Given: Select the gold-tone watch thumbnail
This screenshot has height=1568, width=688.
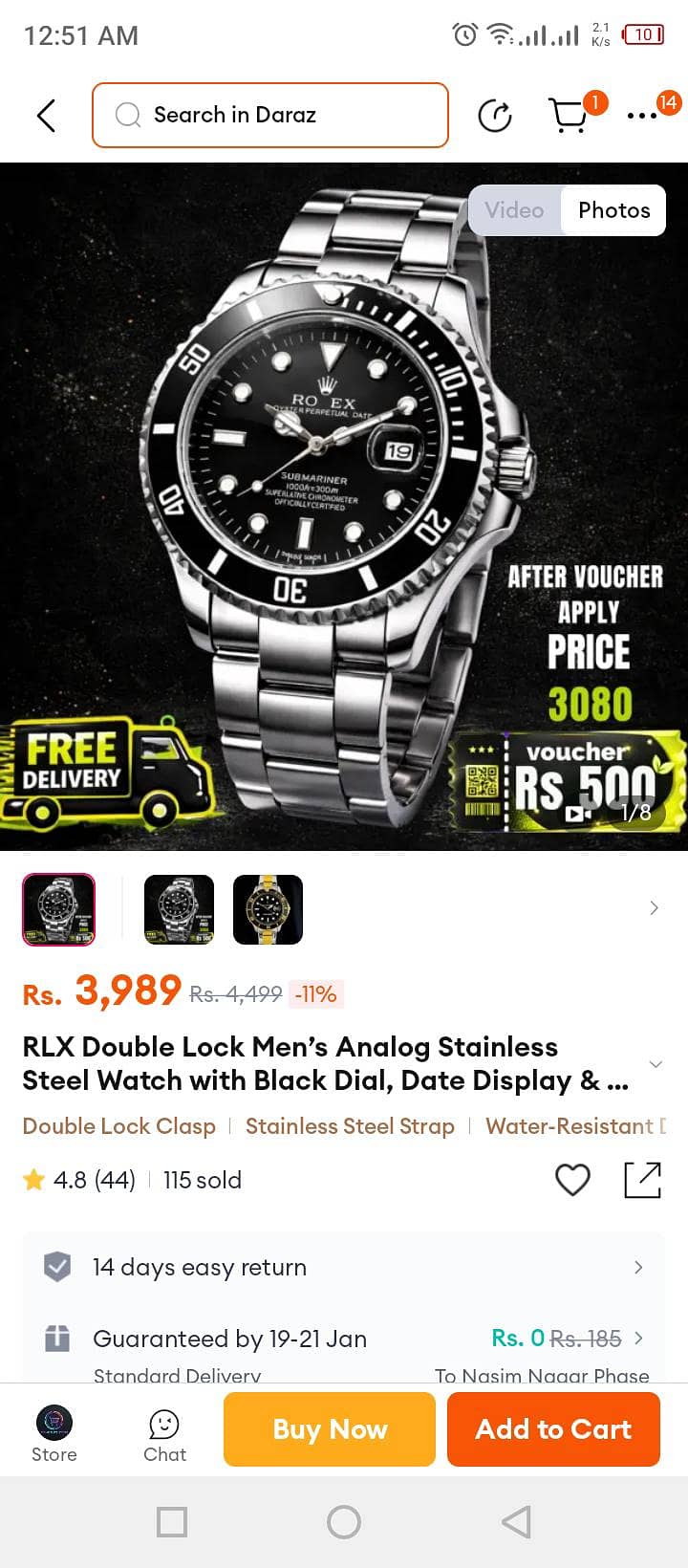Looking at the screenshot, I should [268, 909].
